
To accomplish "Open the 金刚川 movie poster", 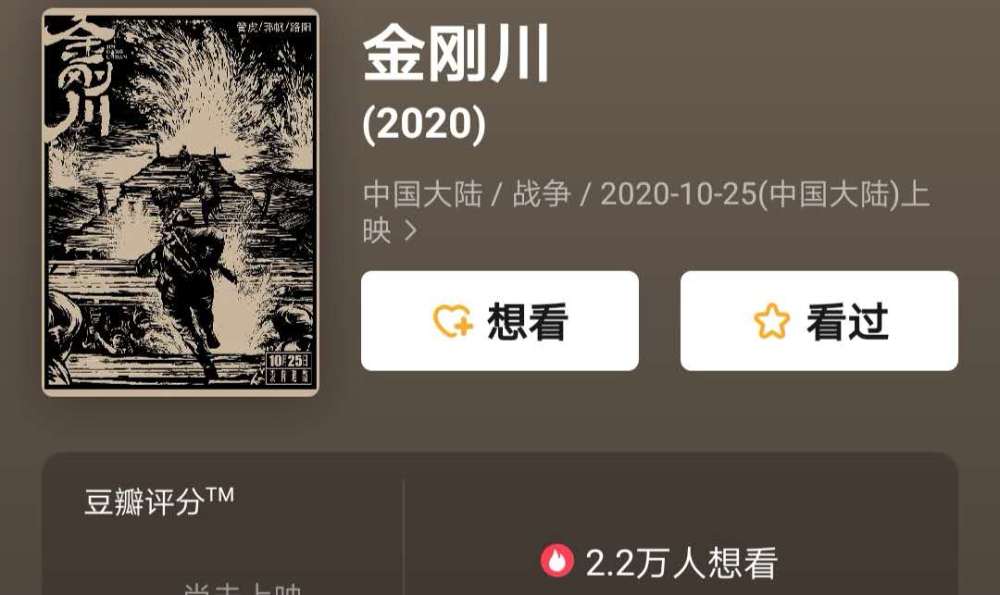I will [180, 202].
